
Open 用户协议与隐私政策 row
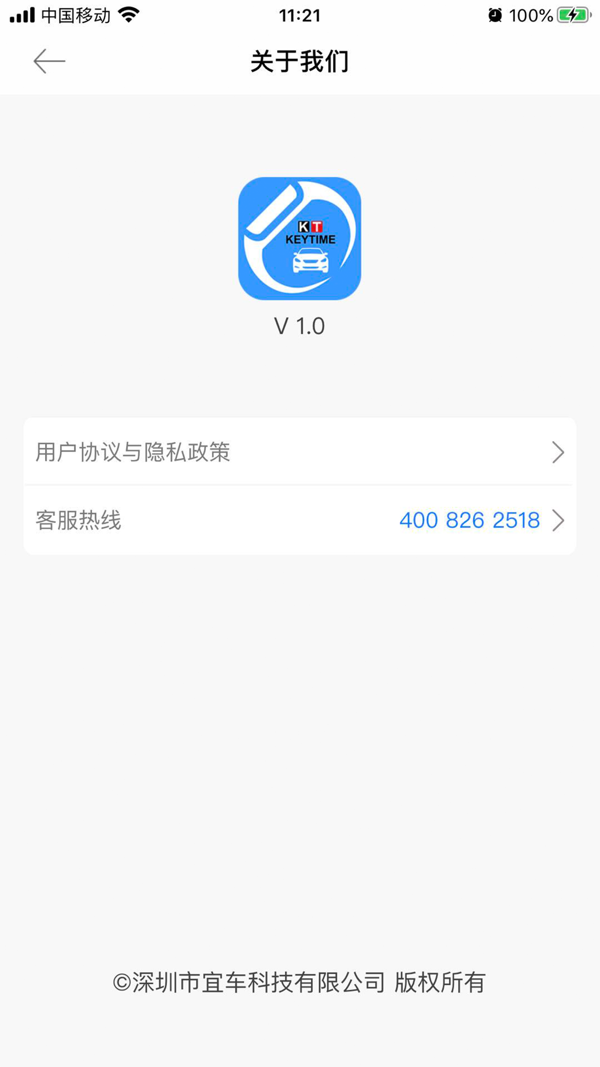[x=299, y=452]
